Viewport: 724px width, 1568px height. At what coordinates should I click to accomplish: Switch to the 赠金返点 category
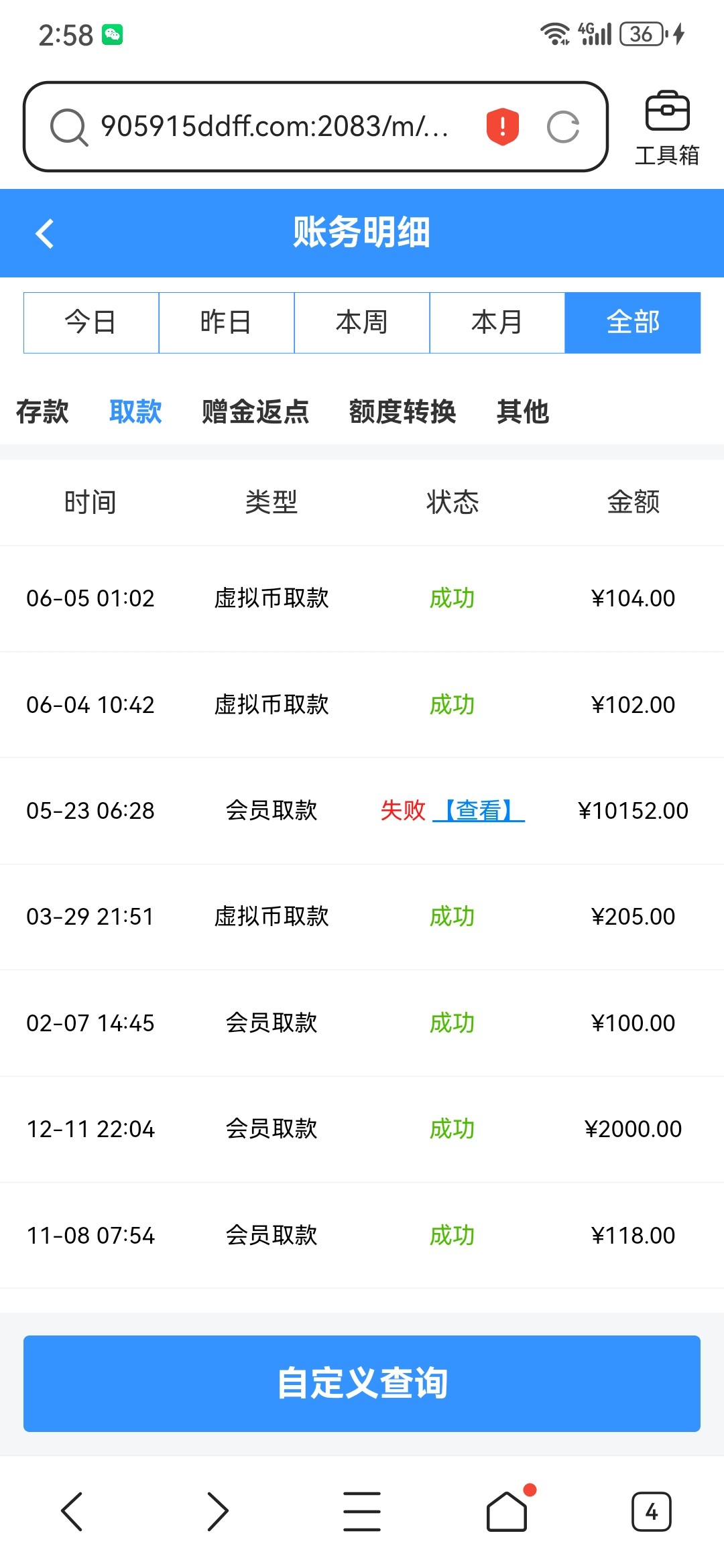click(x=255, y=411)
